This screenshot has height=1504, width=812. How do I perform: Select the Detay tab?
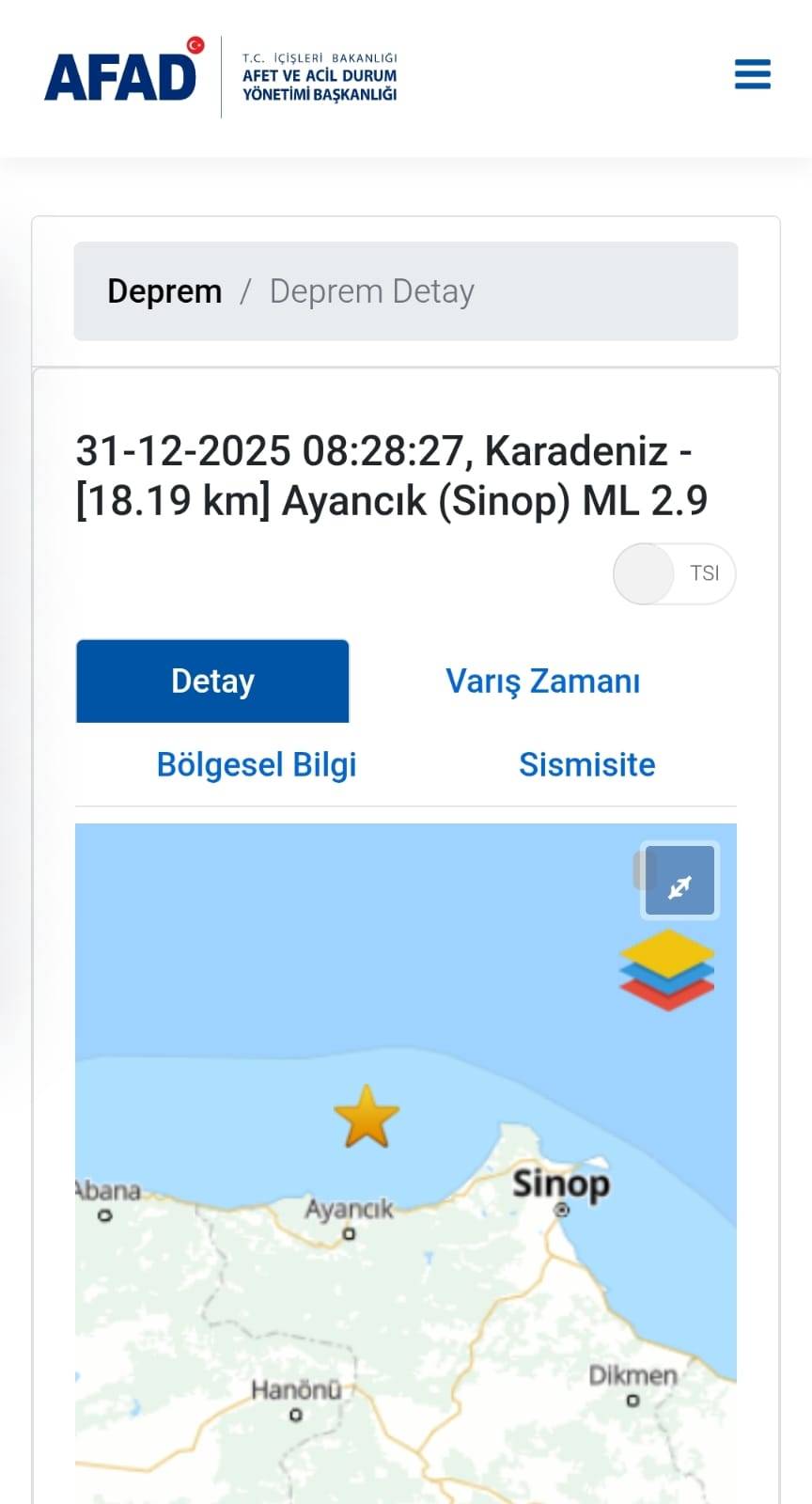tap(212, 681)
